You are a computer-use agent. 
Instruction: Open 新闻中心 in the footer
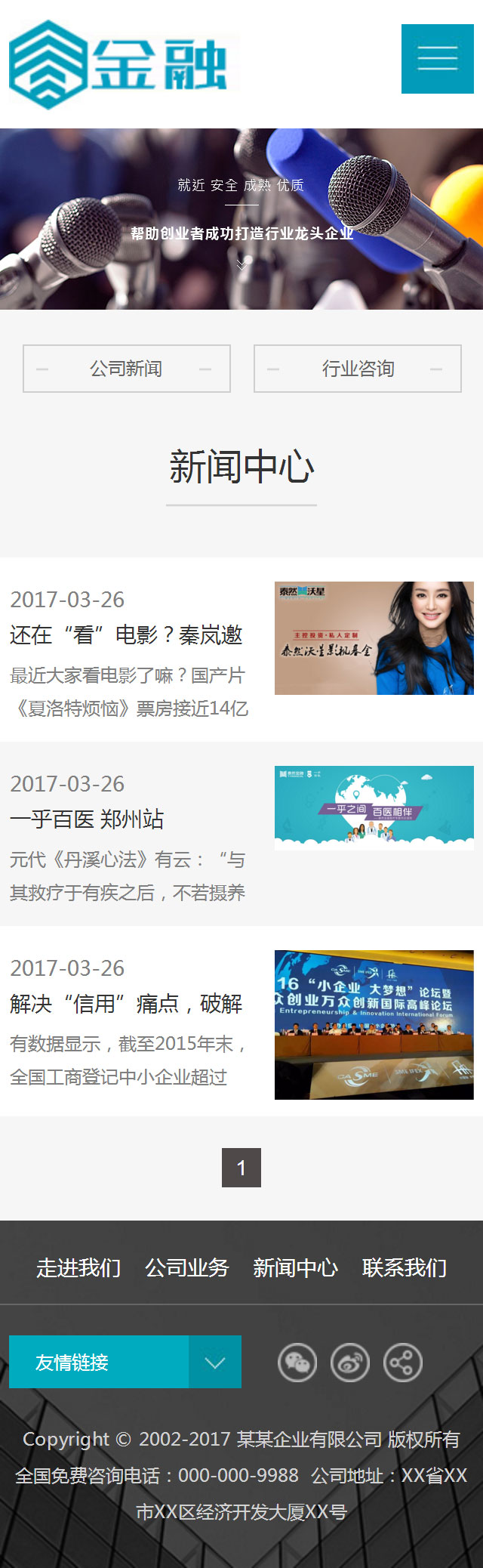[x=296, y=1268]
